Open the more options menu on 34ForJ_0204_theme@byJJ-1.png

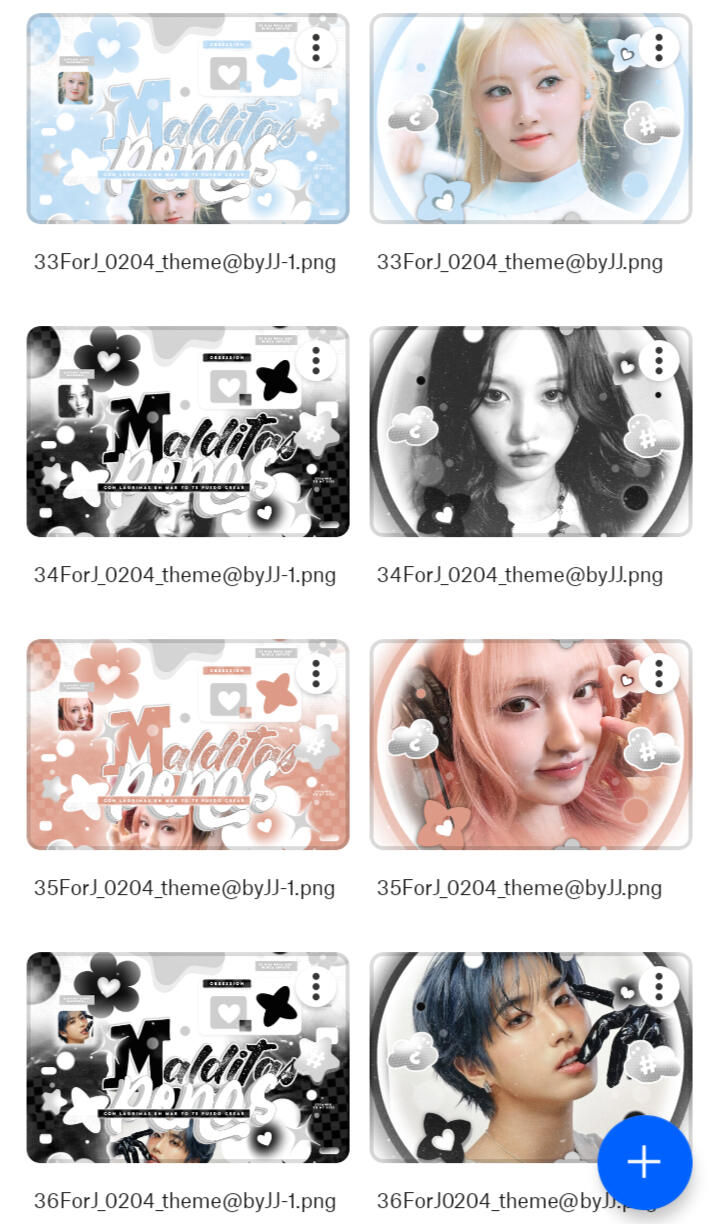(x=316, y=360)
